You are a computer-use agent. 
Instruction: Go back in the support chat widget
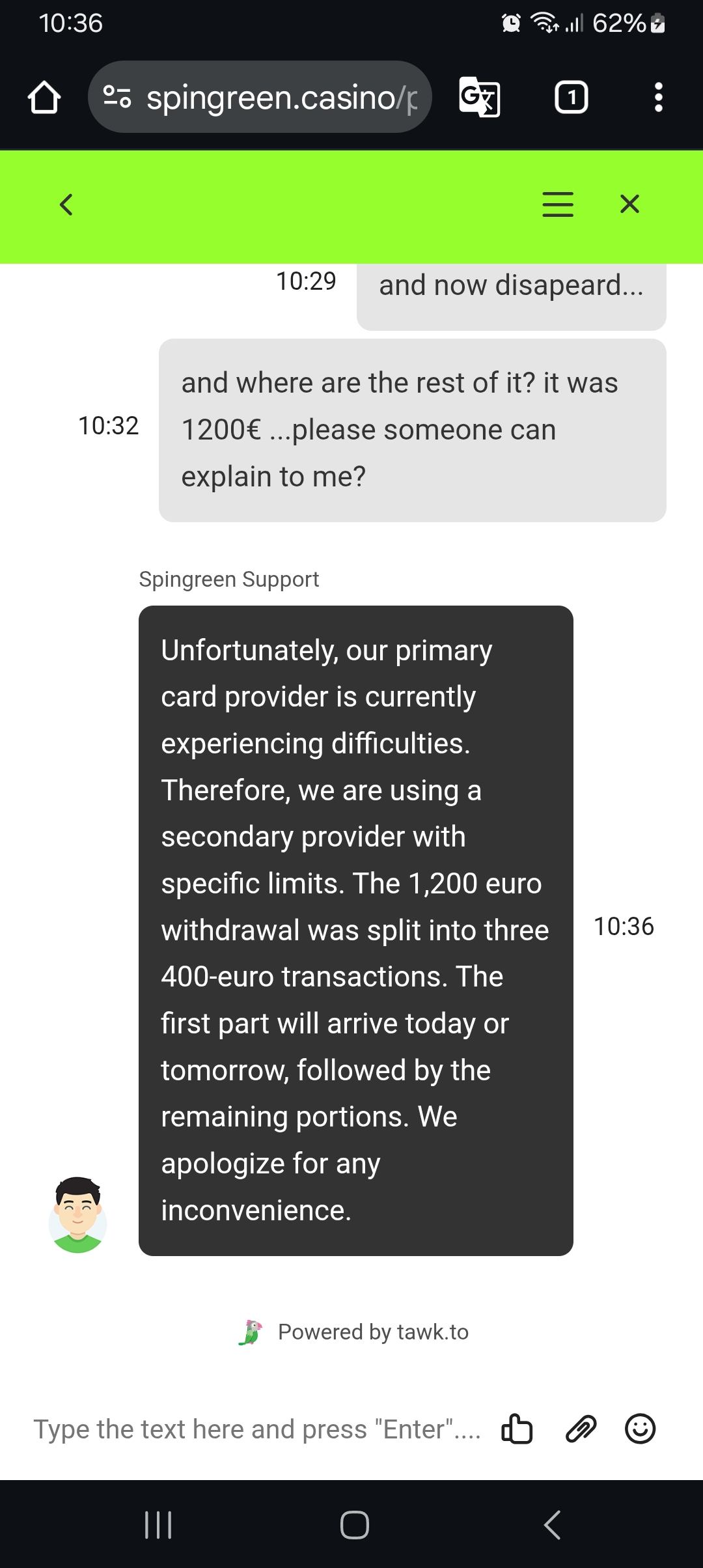[66, 204]
